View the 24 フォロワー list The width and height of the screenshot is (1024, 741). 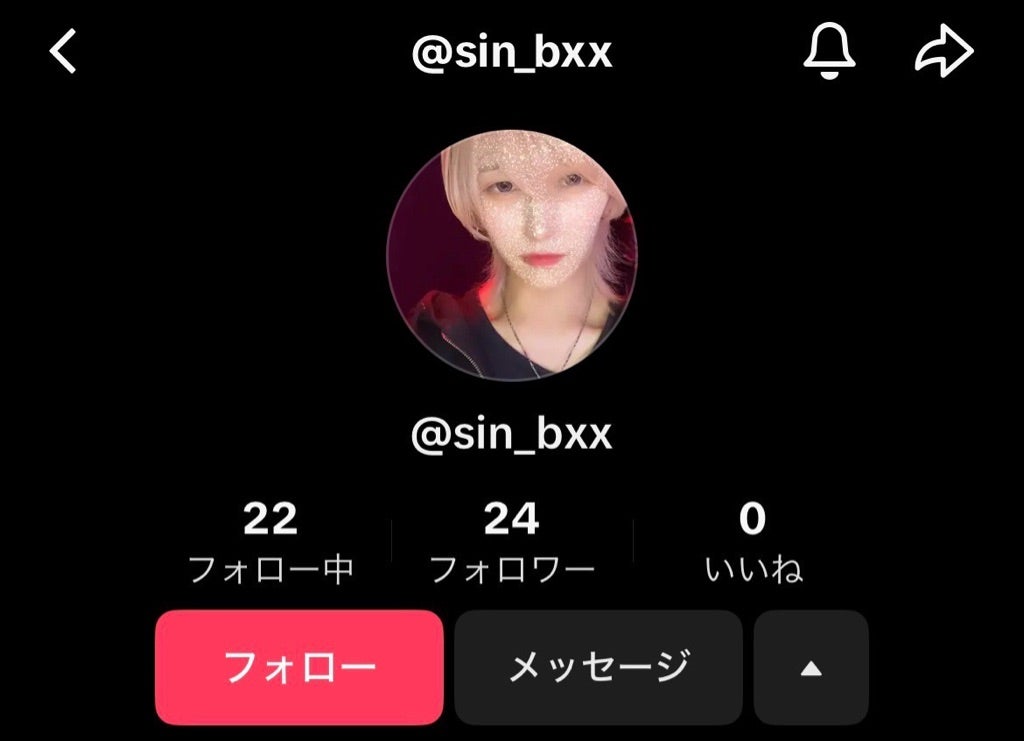(x=512, y=543)
